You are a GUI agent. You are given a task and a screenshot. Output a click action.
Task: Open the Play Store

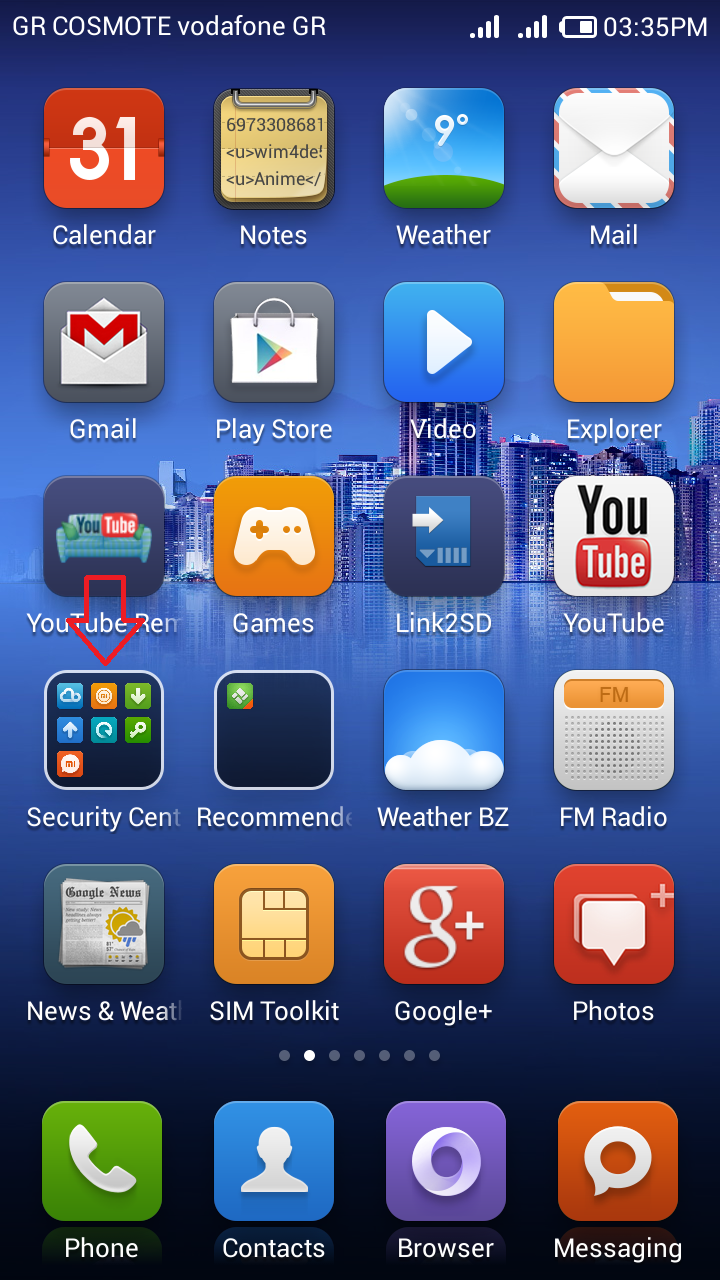[274, 342]
